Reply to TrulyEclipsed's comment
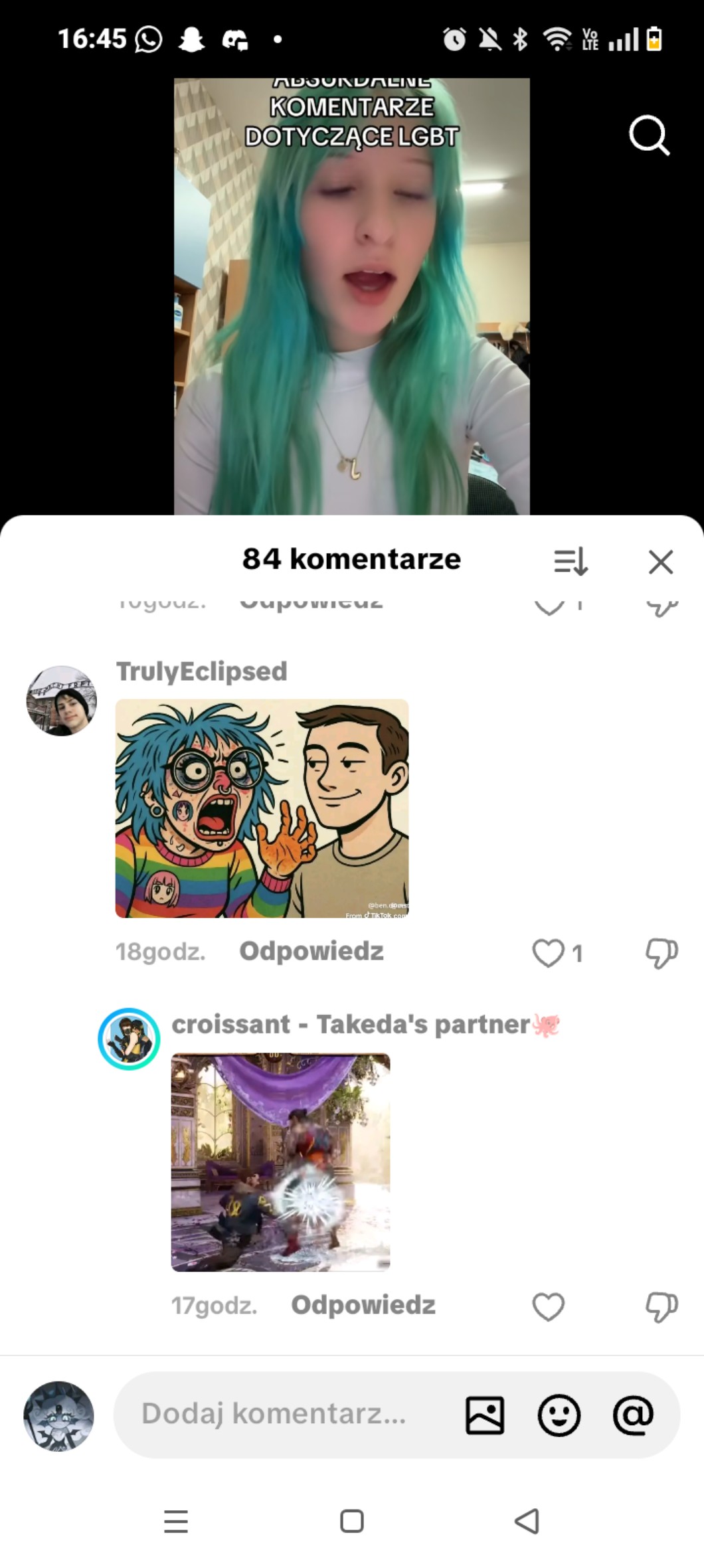 [x=311, y=951]
